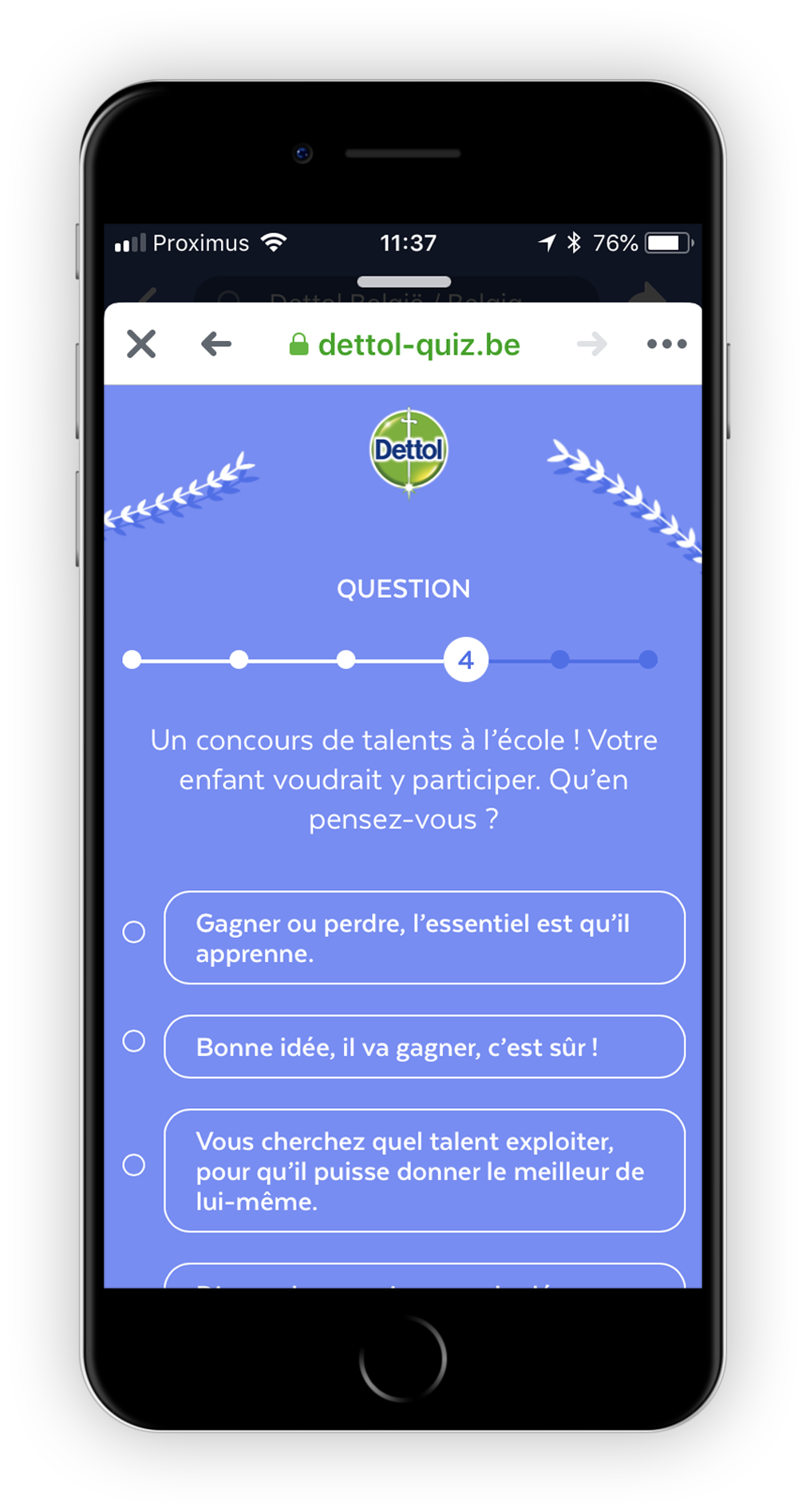Go forward with the right arrow
This screenshot has width=806, height=1512.
coord(591,344)
